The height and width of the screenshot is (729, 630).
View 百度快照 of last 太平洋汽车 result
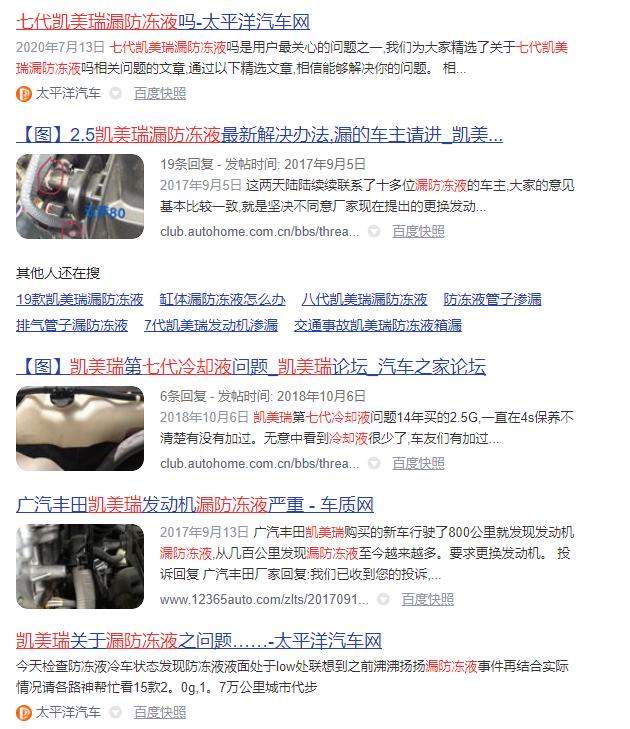coord(159,713)
